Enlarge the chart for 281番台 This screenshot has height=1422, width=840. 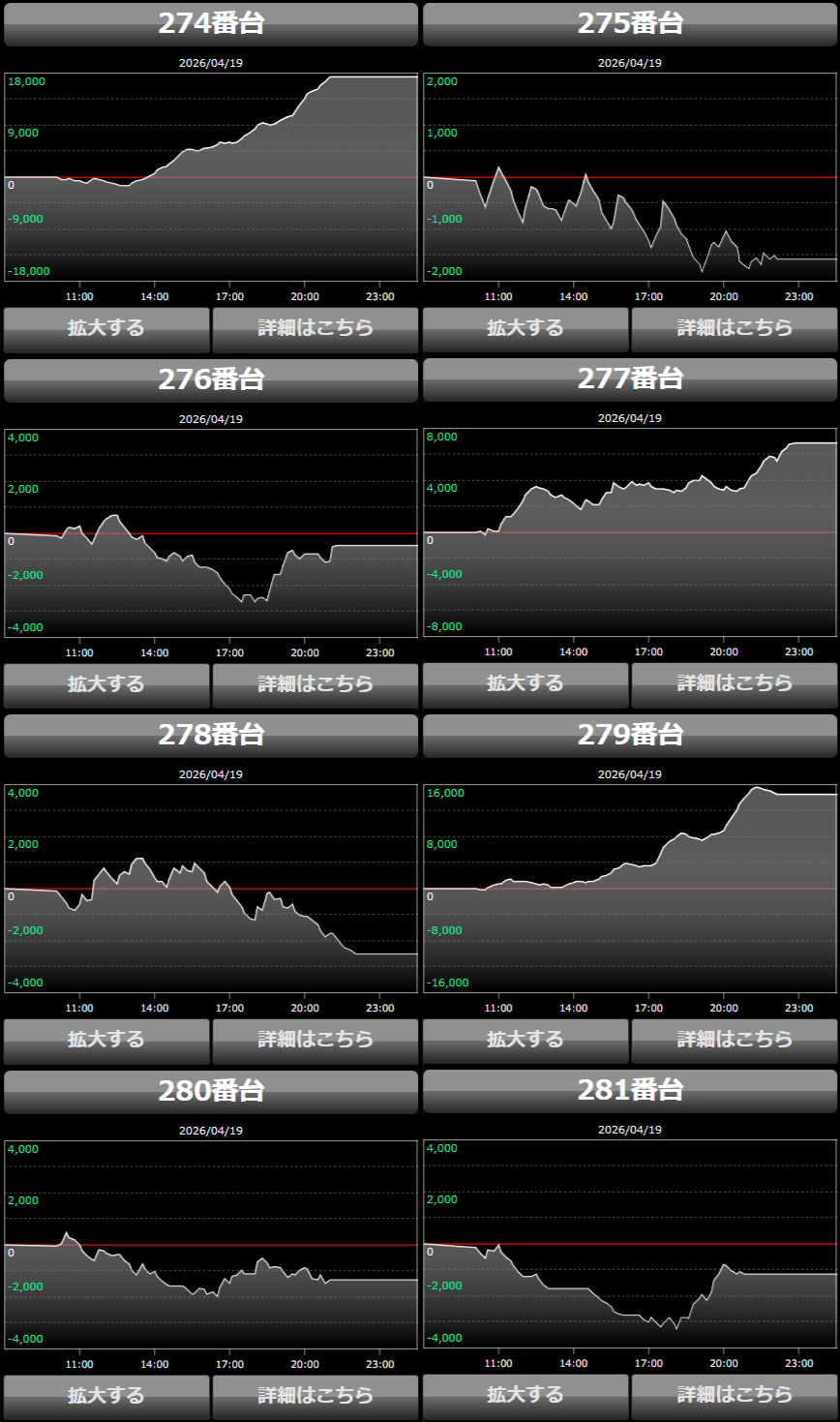click(525, 1396)
